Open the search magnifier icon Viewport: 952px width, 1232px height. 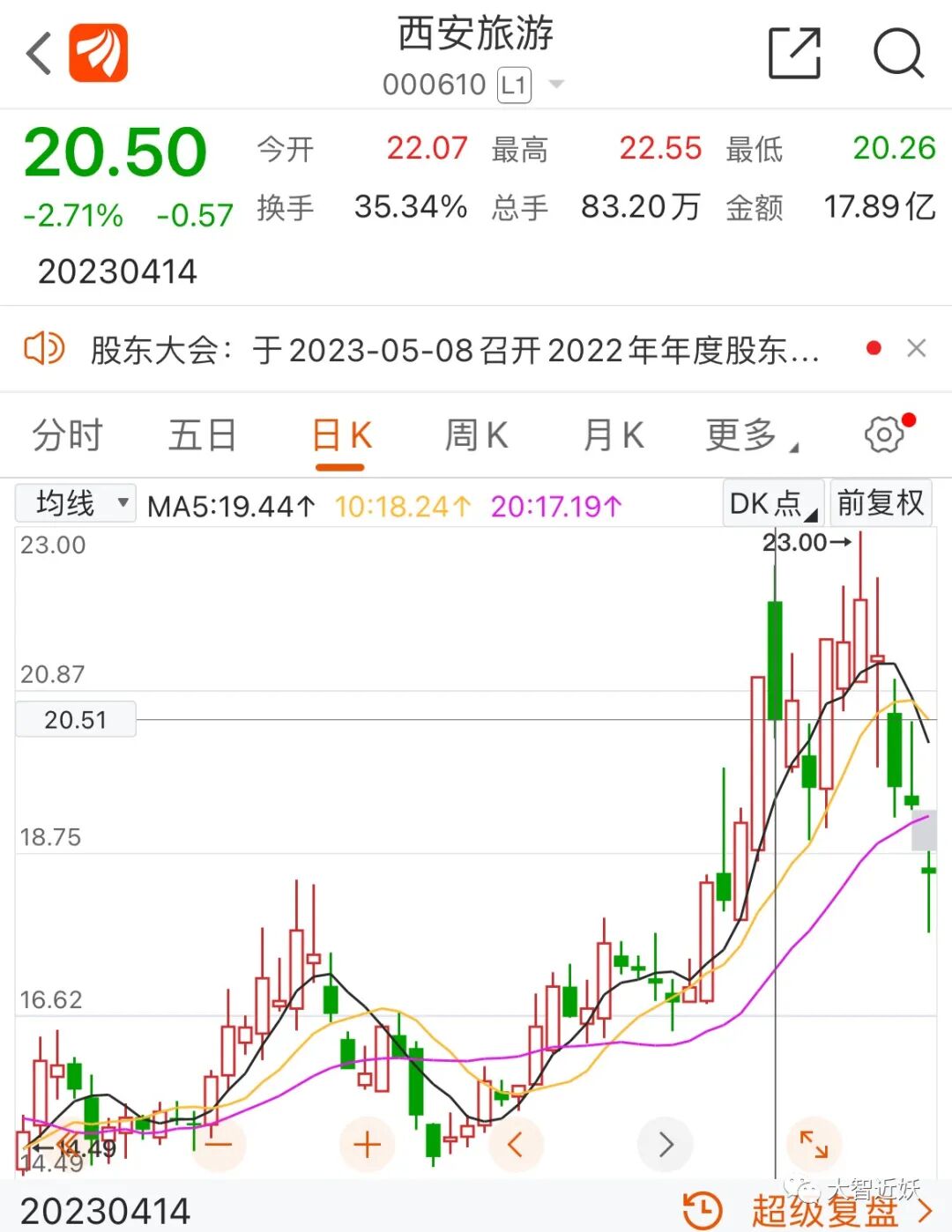point(898,53)
